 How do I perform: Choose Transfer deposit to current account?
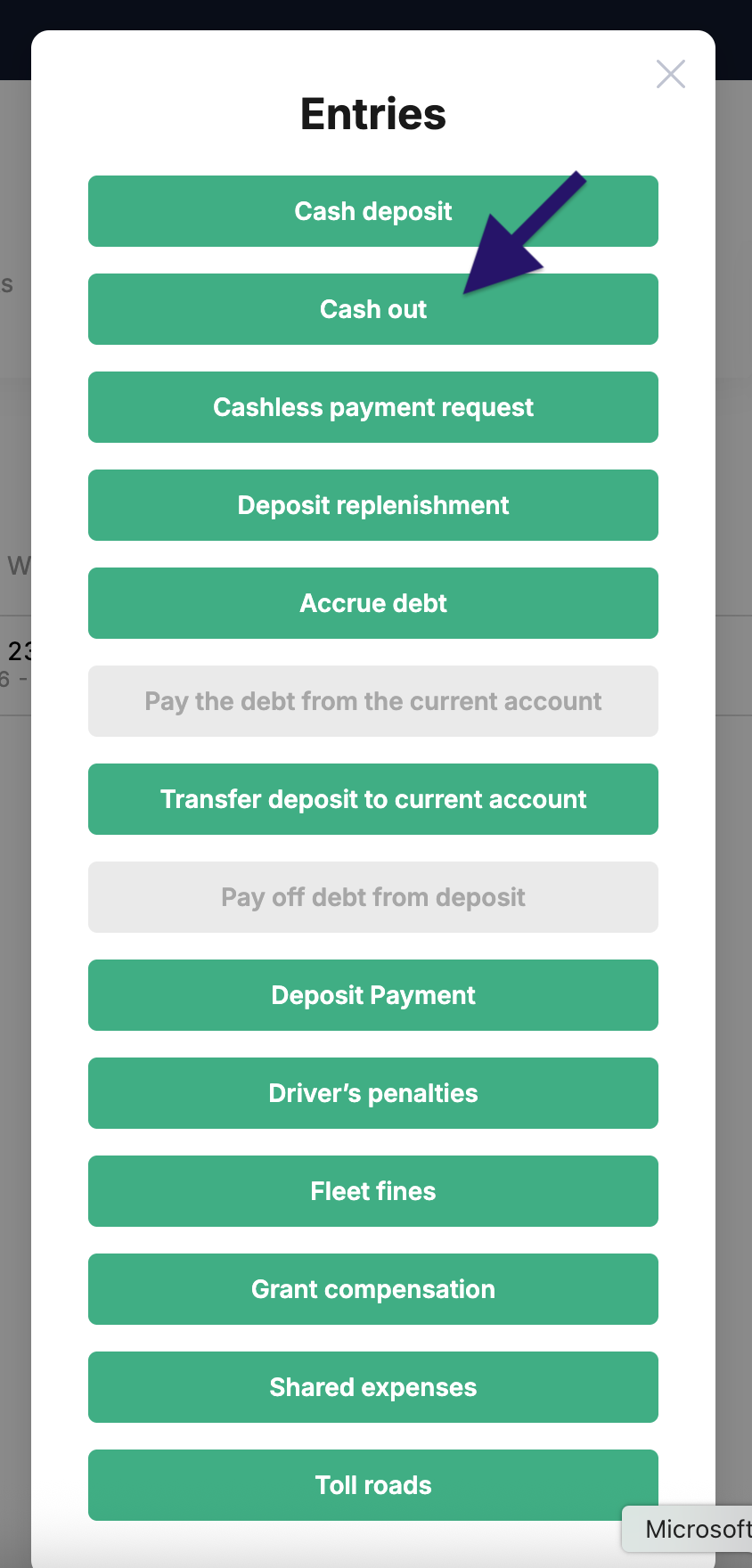coord(373,799)
